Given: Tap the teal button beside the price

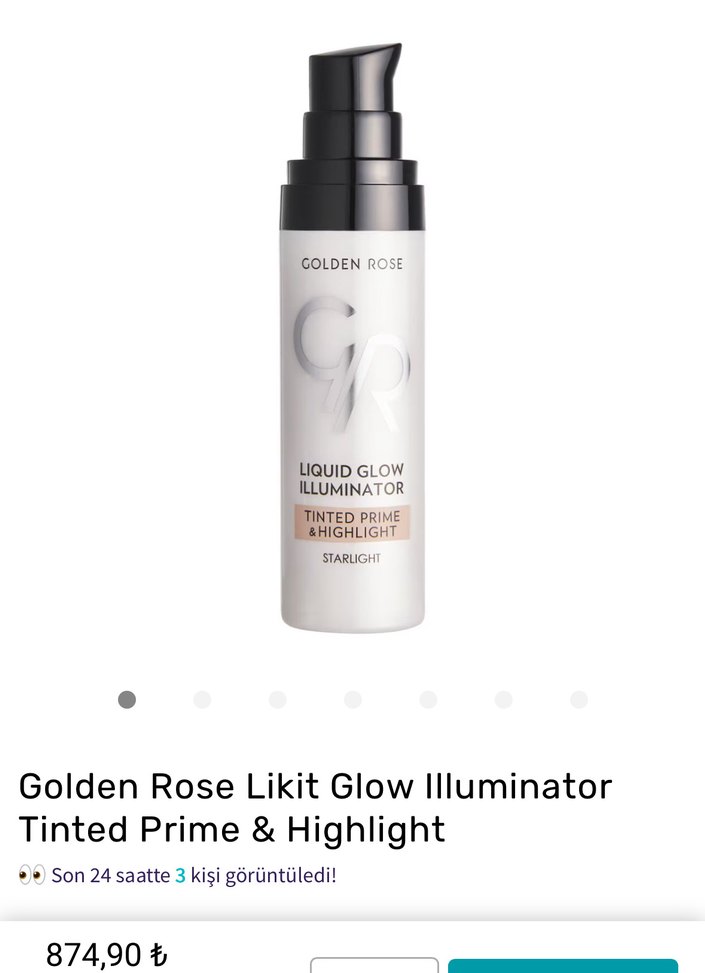Looking at the screenshot, I should 562,965.
